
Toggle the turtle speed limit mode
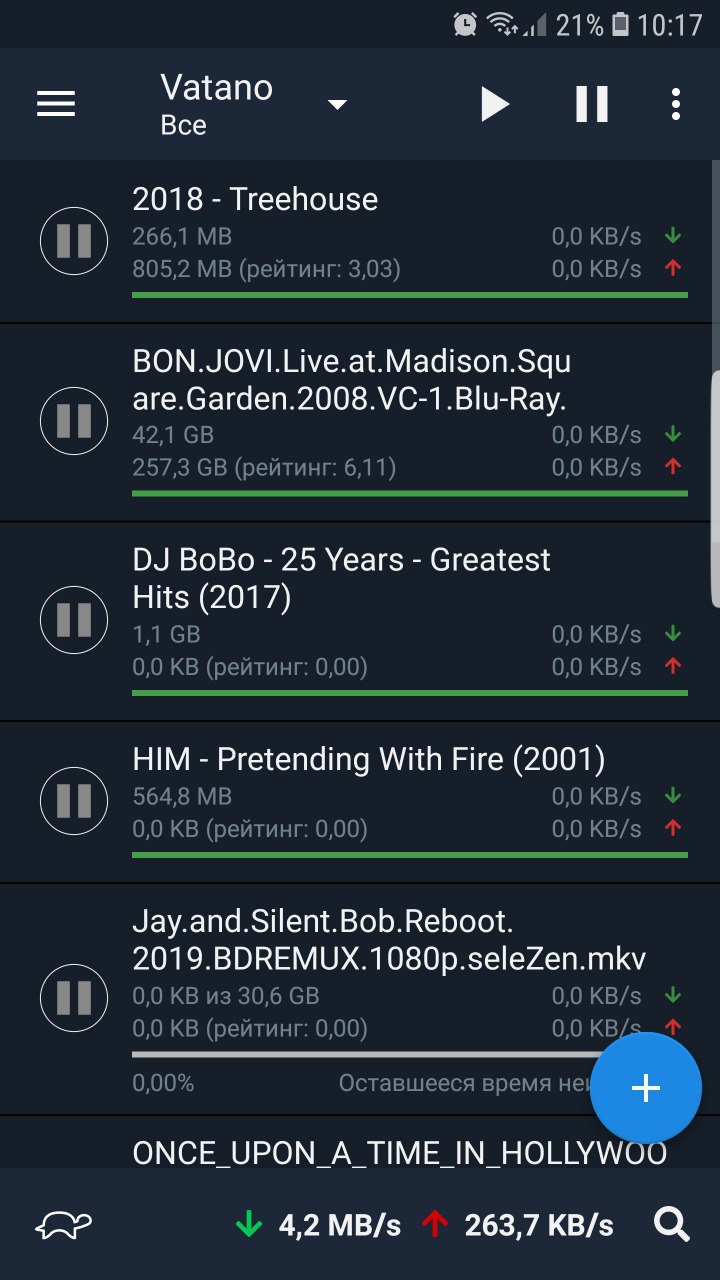(64, 1224)
